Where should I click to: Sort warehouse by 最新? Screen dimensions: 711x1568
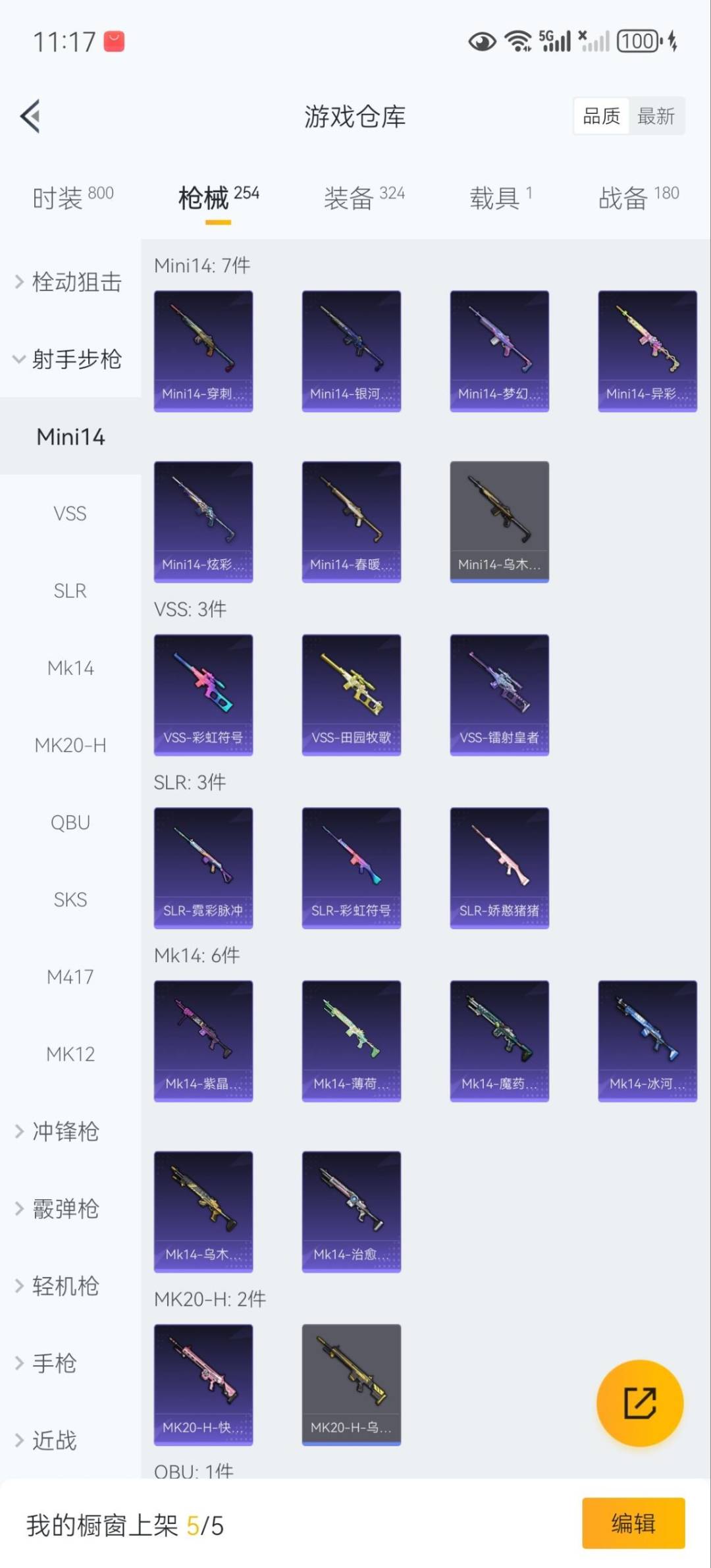coord(656,117)
